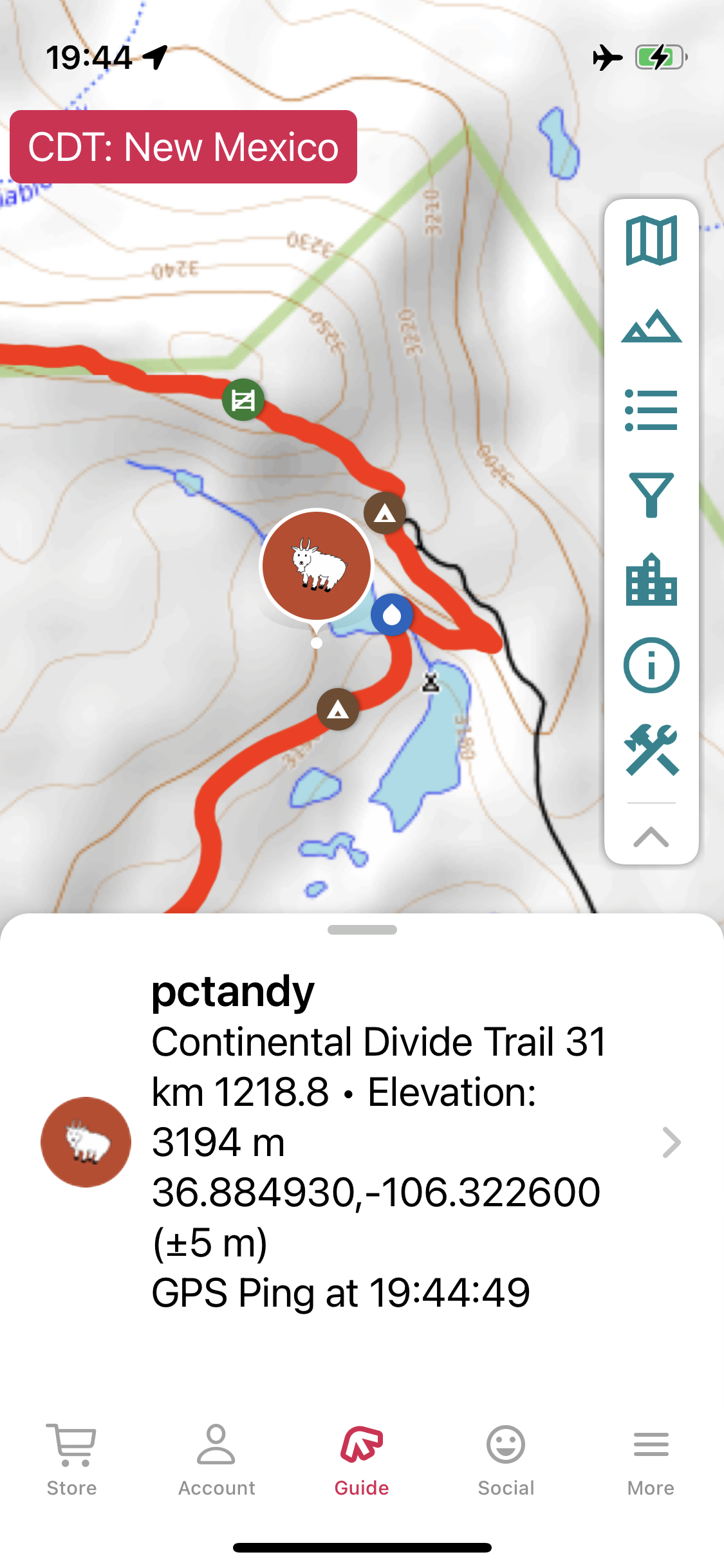Switch to the Account tab

point(216,1460)
